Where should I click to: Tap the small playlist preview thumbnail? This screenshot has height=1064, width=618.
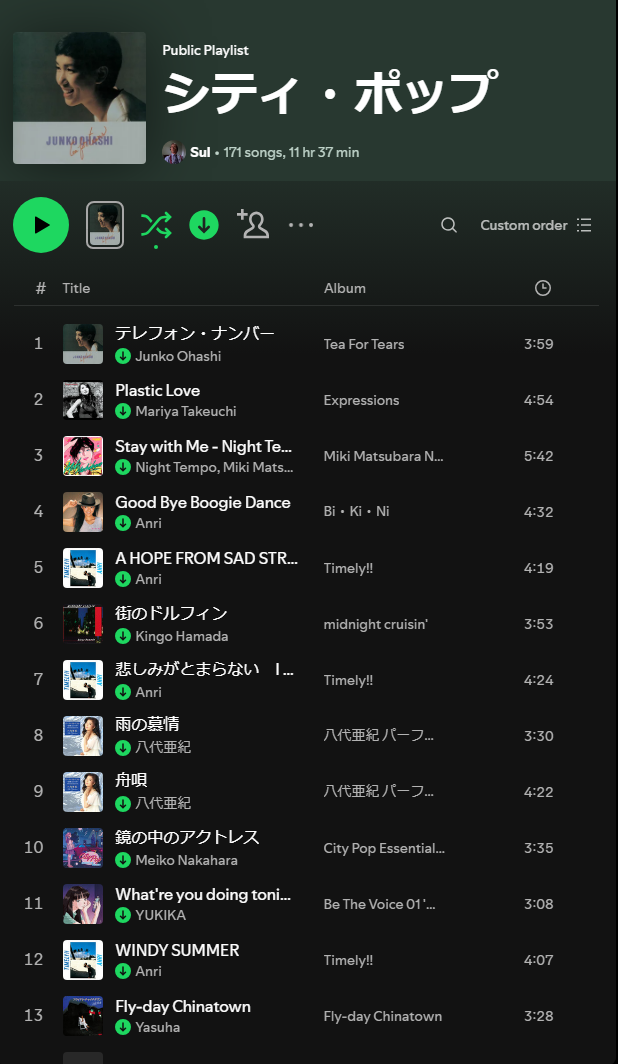[x=105, y=225]
